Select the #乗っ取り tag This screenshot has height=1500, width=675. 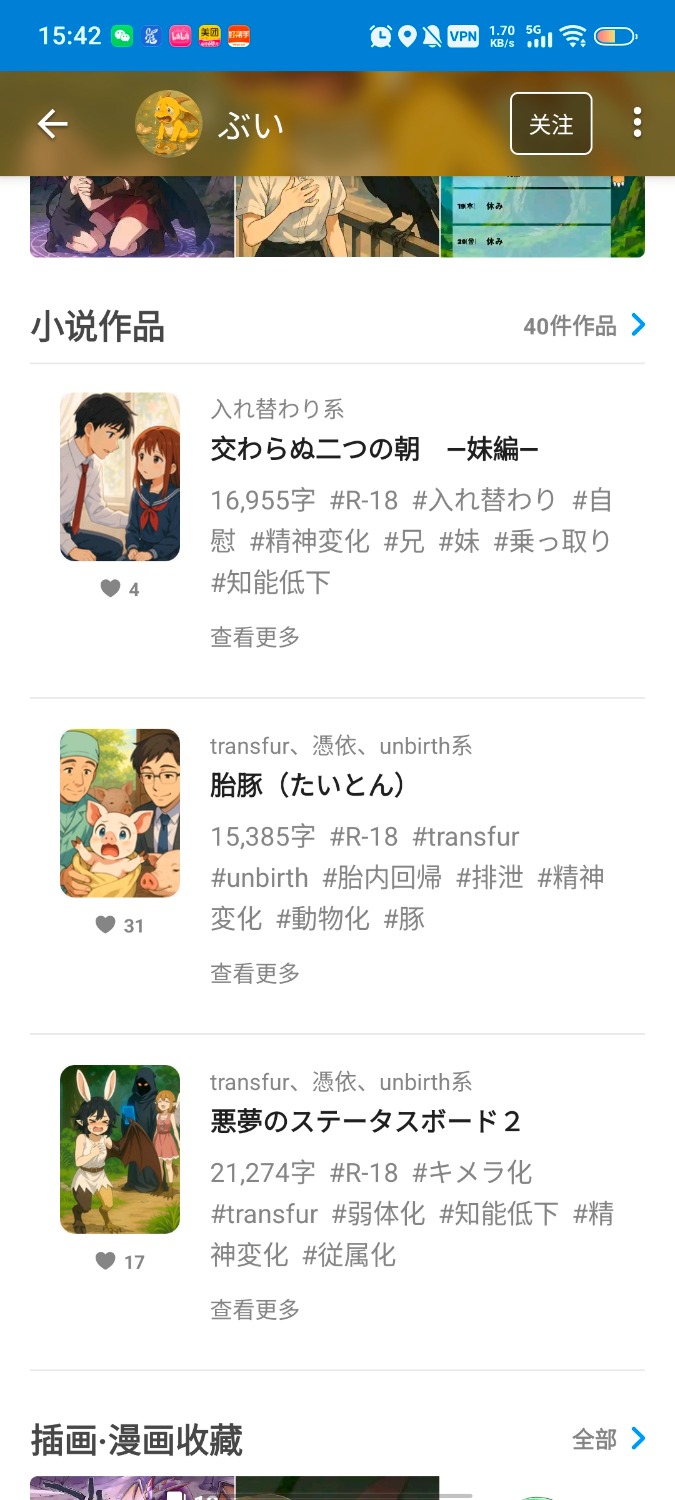pos(552,541)
